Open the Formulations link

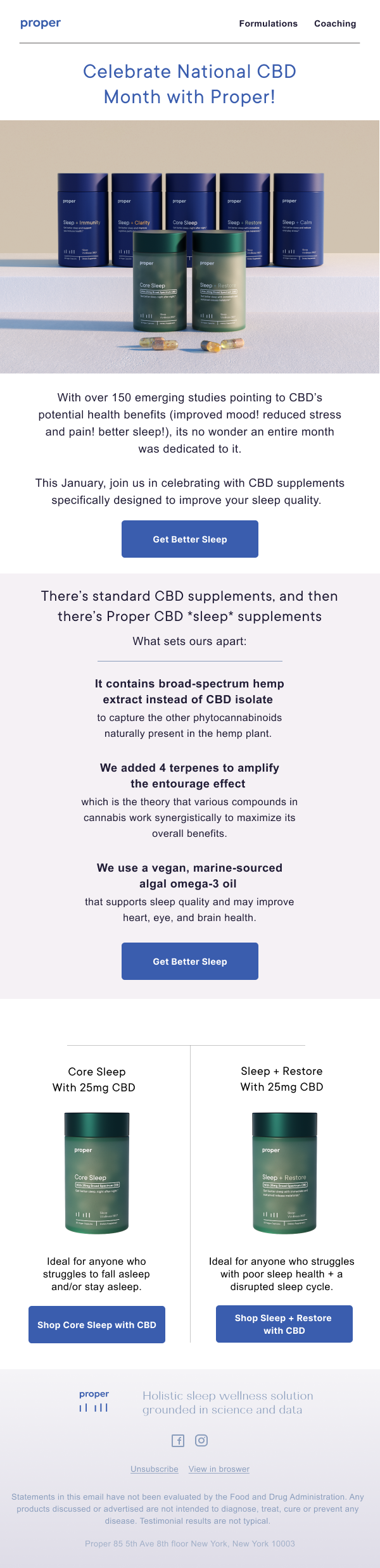click(x=268, y=23)
